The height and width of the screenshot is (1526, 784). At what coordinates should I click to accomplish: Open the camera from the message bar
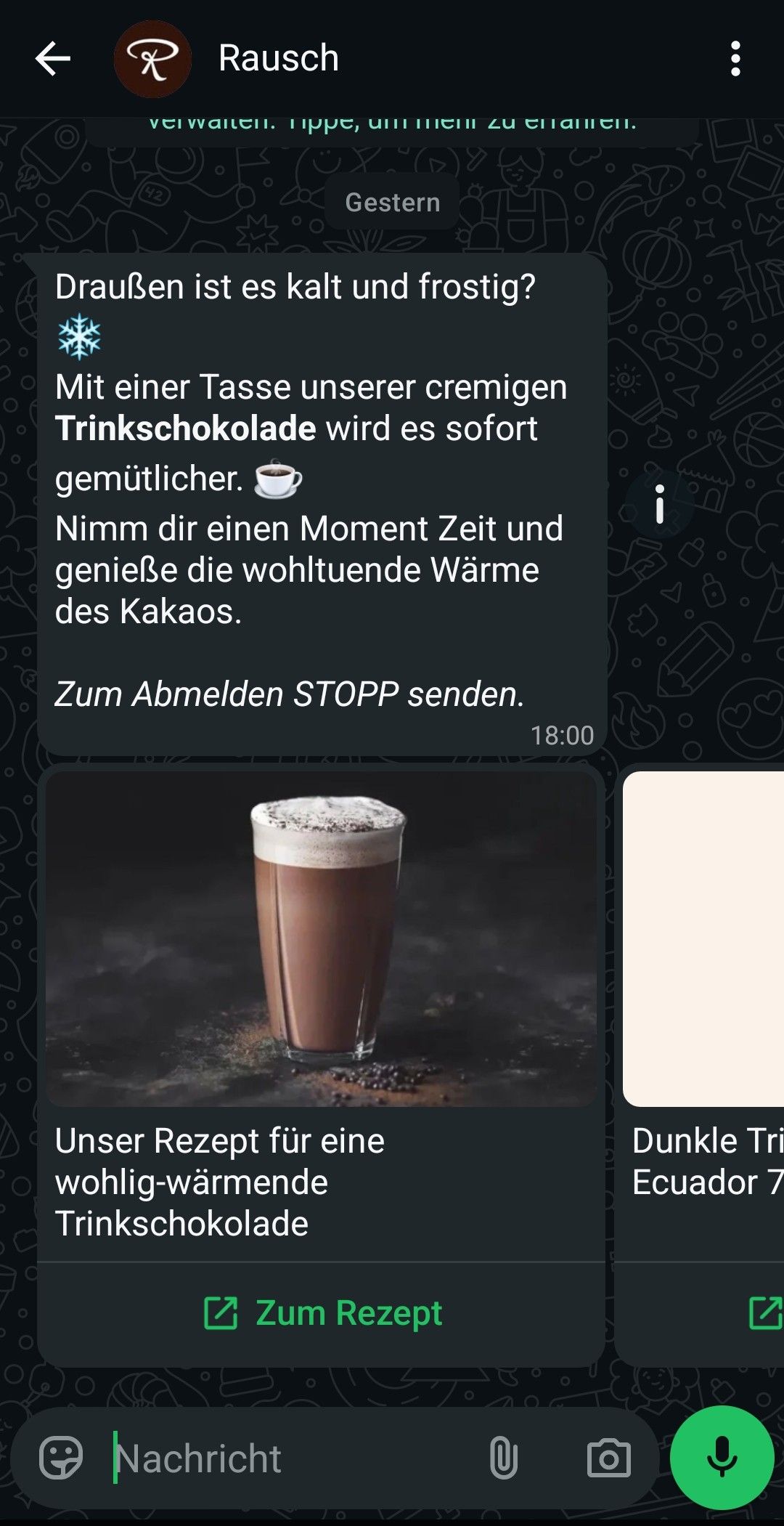pos(608,1458)
